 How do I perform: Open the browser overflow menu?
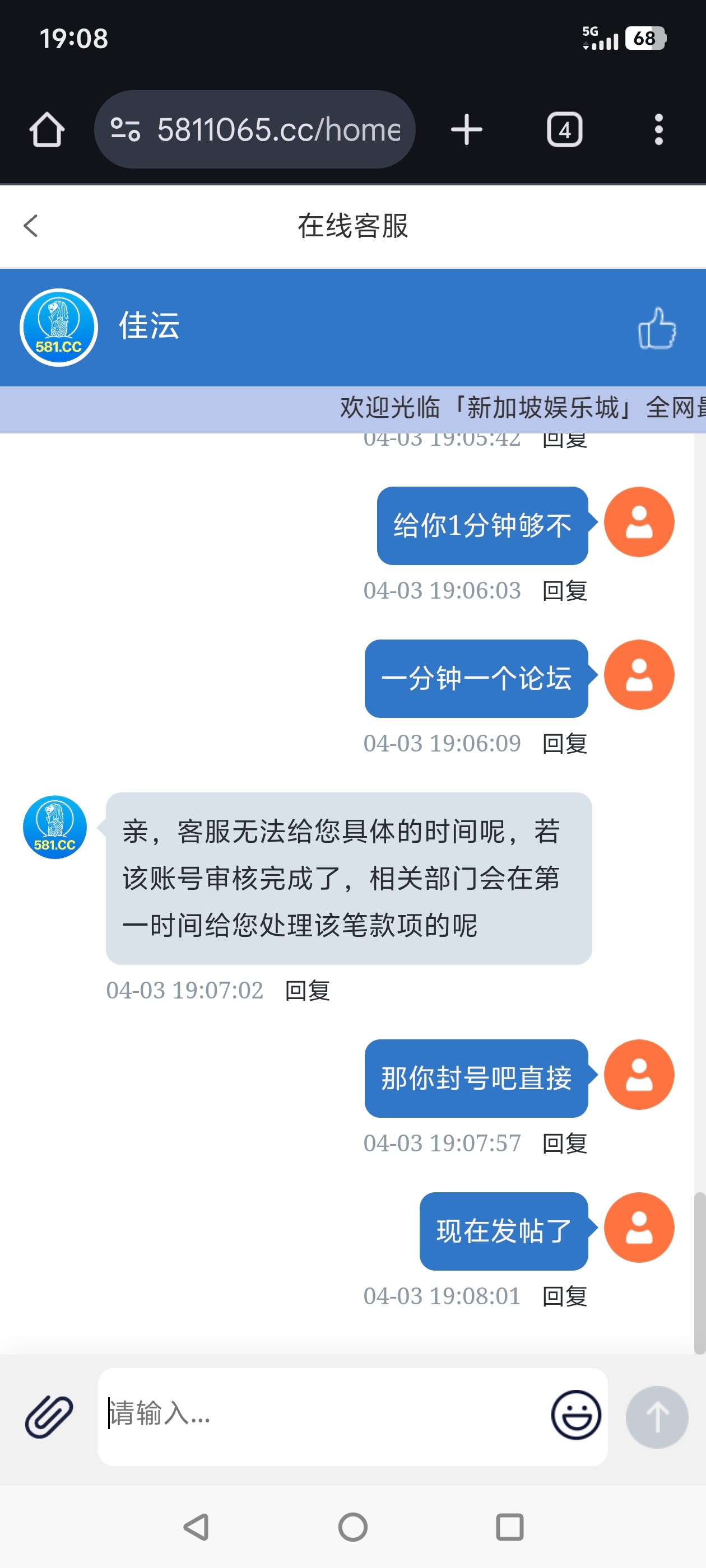point(658,130)
